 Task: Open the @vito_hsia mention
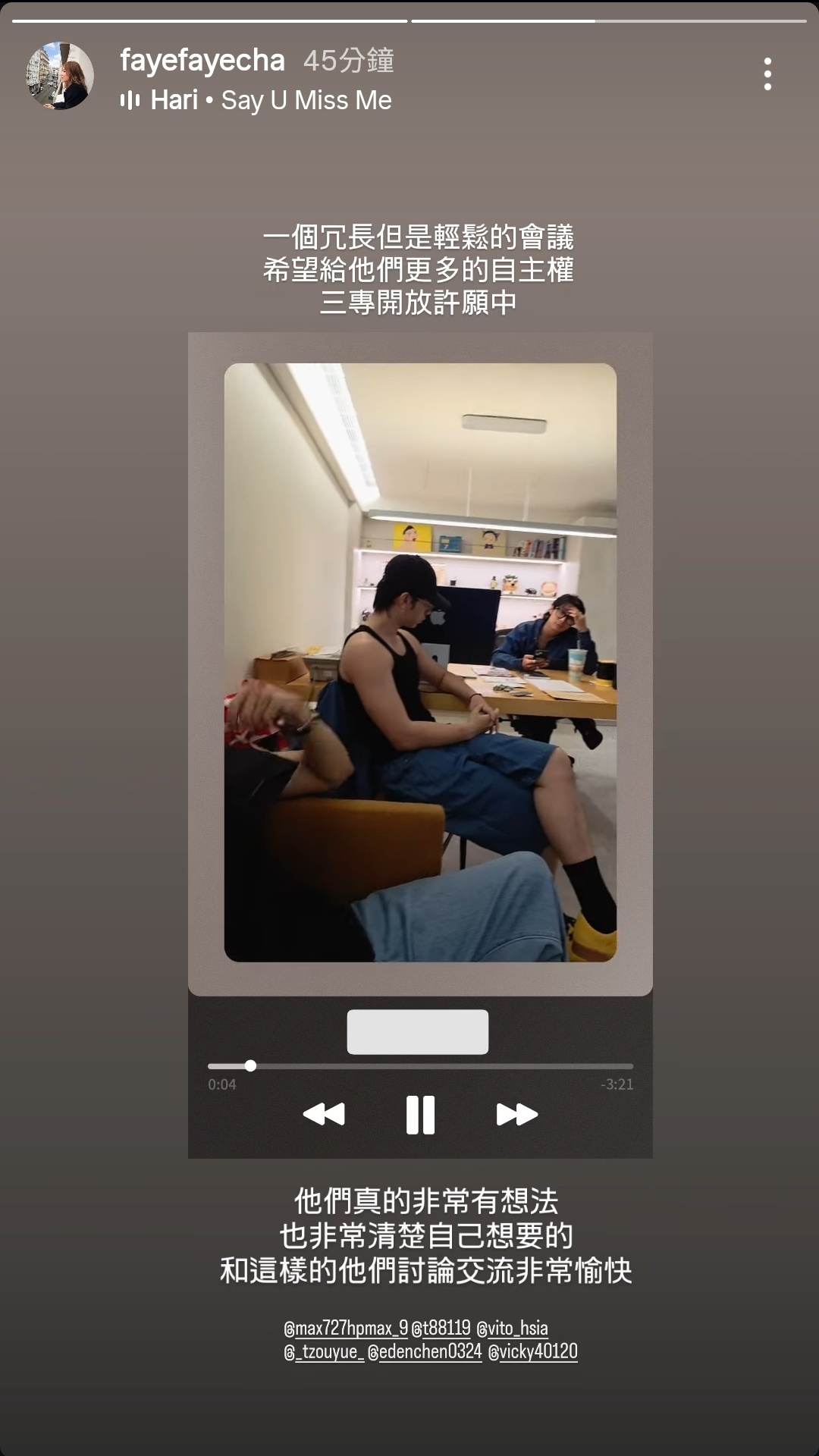tap(512, 1329)
